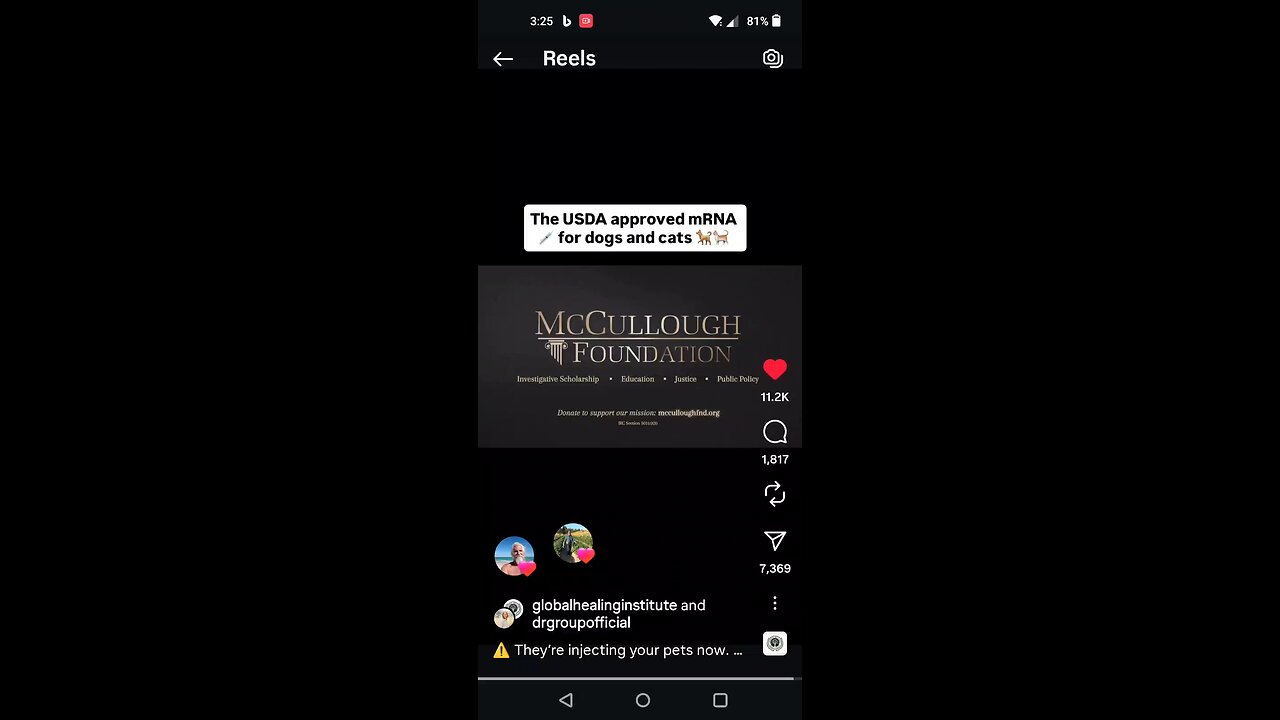Screen dimensions: 1280x720
Task: Open the reel's audio thumbnail
Action: [775, 643]
